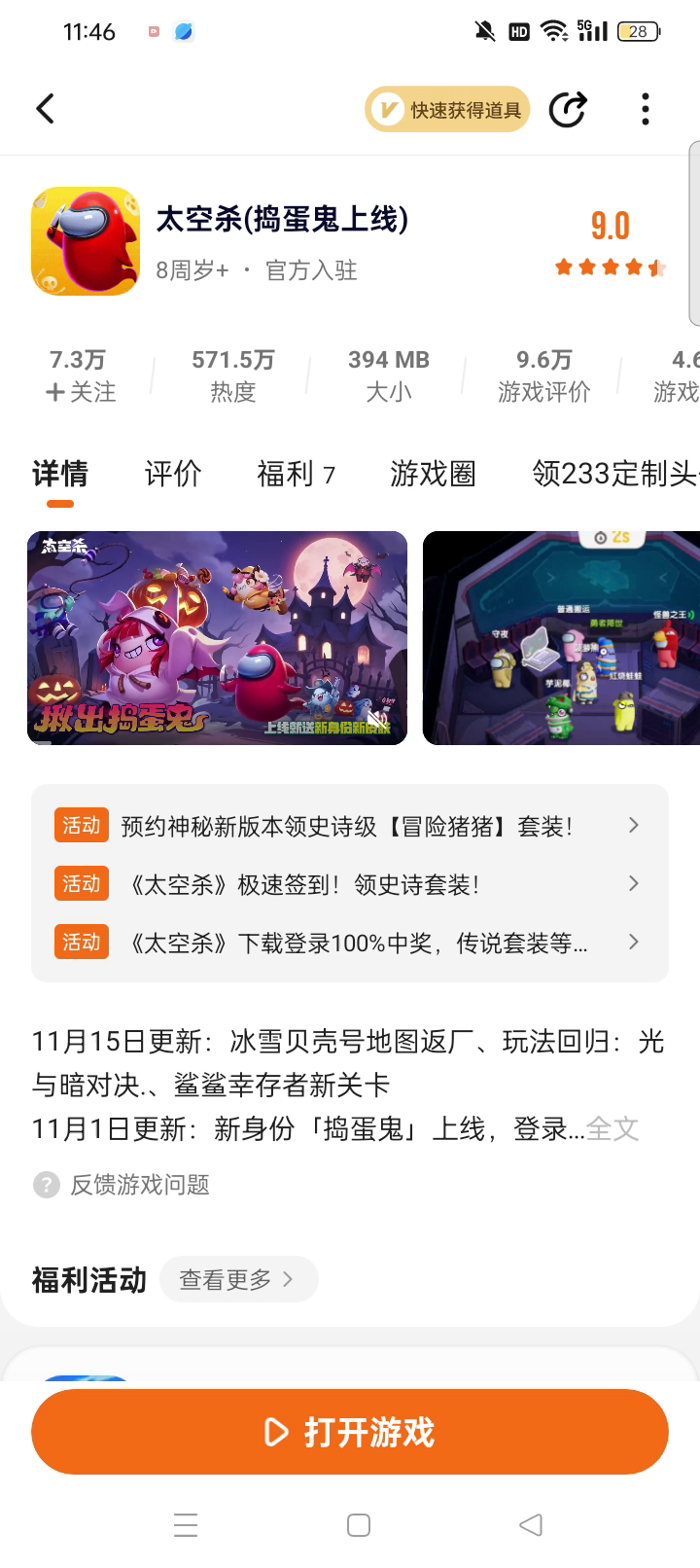
Task: Tap the 快速获得道具 button
Action: click(447, 109)
